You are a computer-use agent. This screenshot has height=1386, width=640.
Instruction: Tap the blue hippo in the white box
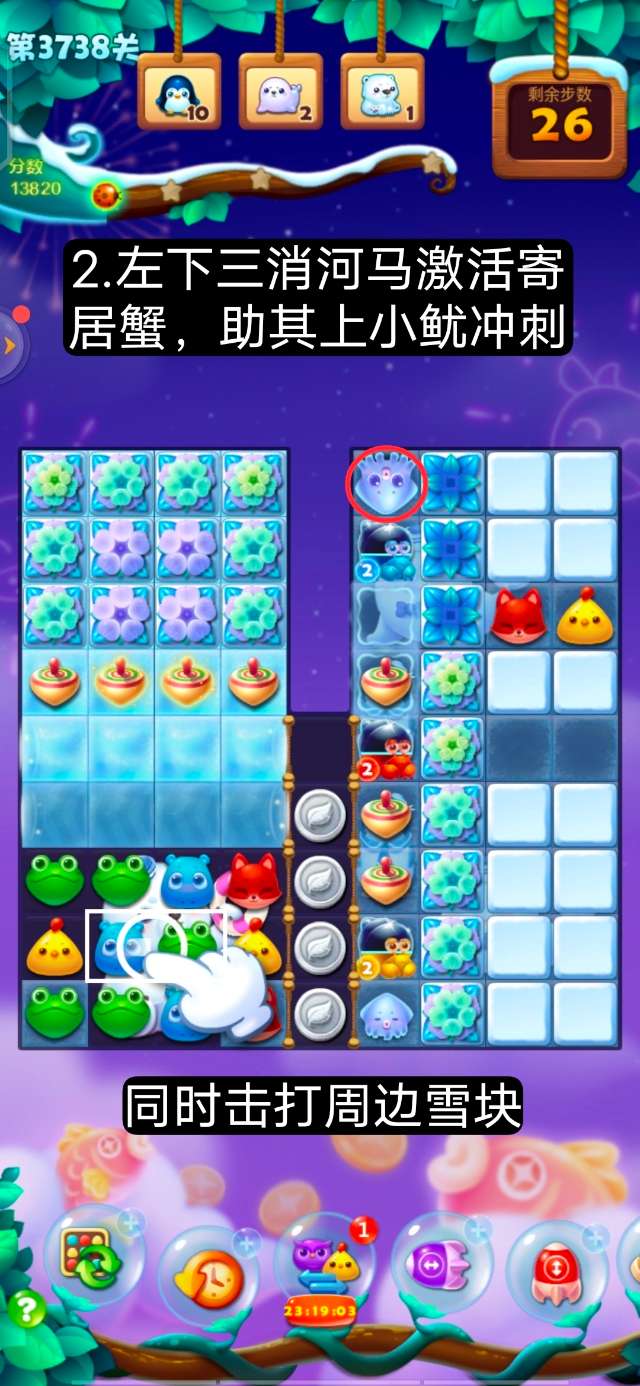click(x=119, y=946)
